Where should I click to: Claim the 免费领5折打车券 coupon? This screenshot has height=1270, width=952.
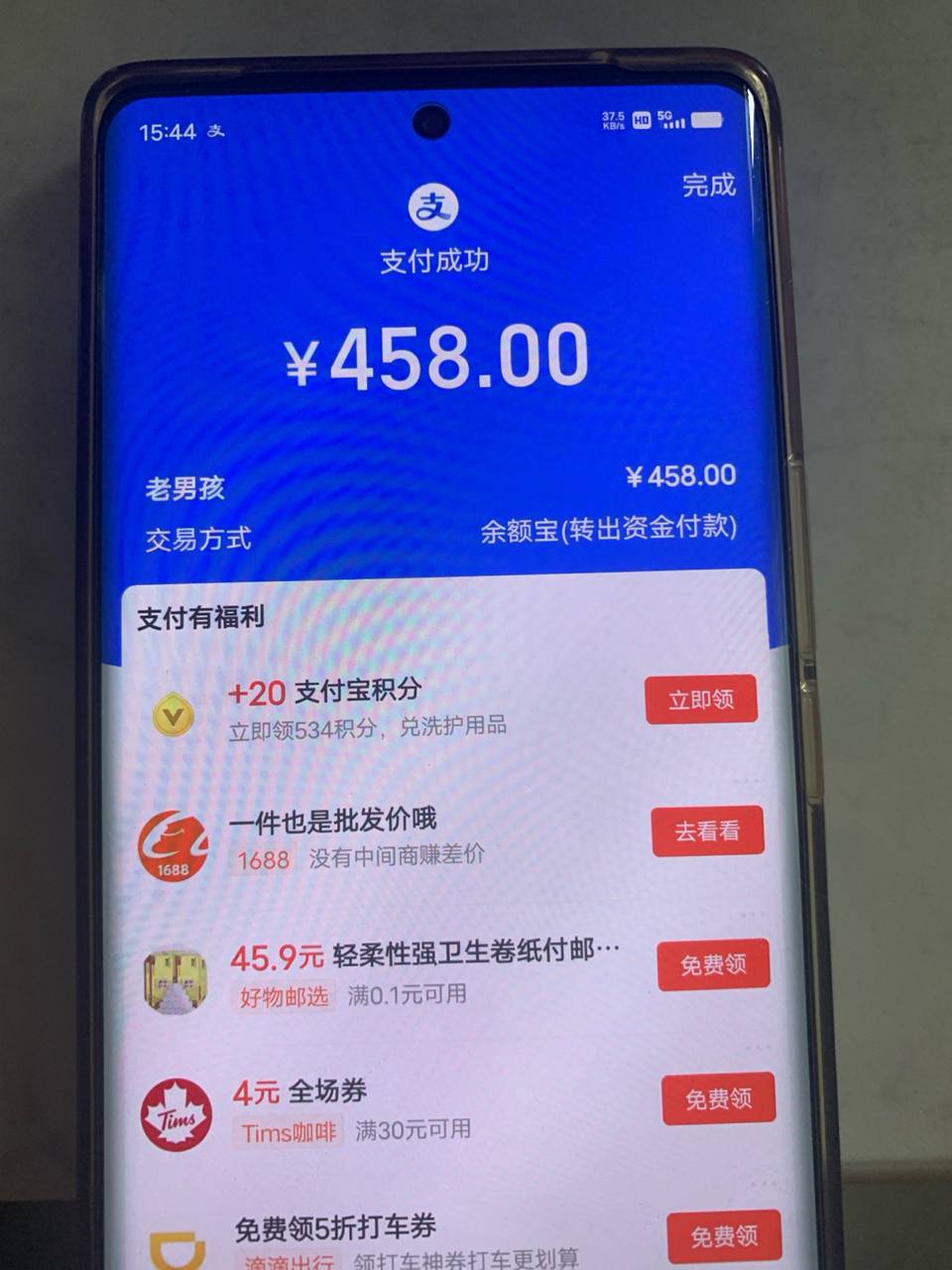(724, 1235)
